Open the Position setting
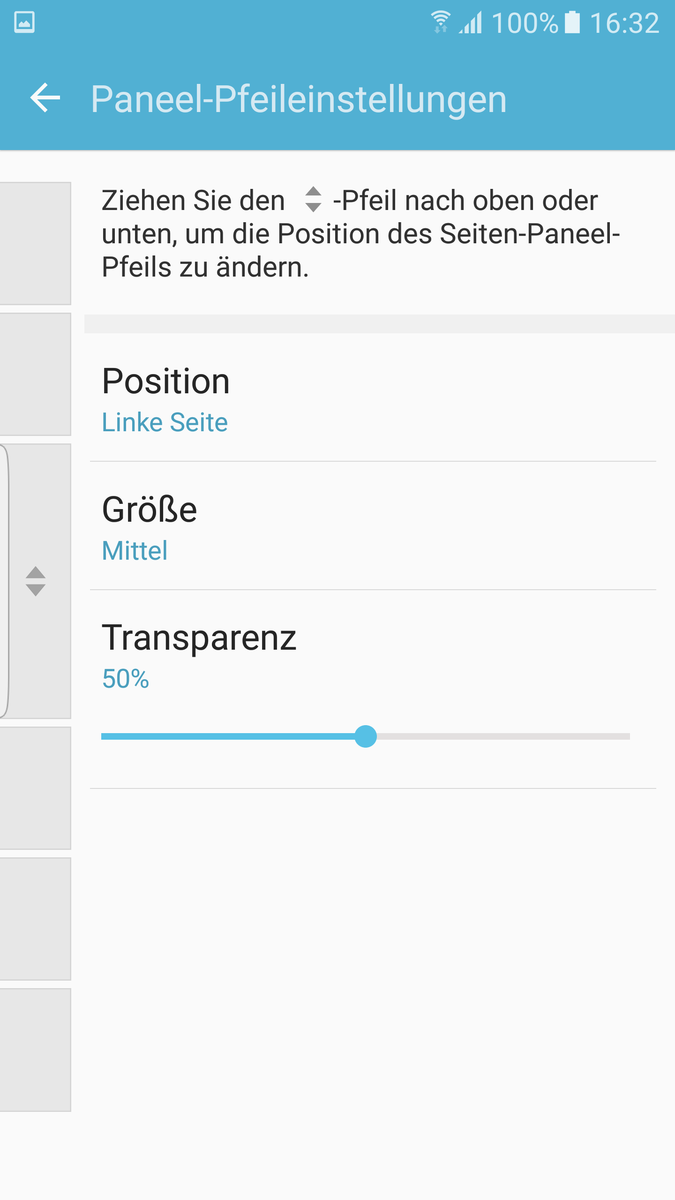675x1200 pixels. point(372,398)
